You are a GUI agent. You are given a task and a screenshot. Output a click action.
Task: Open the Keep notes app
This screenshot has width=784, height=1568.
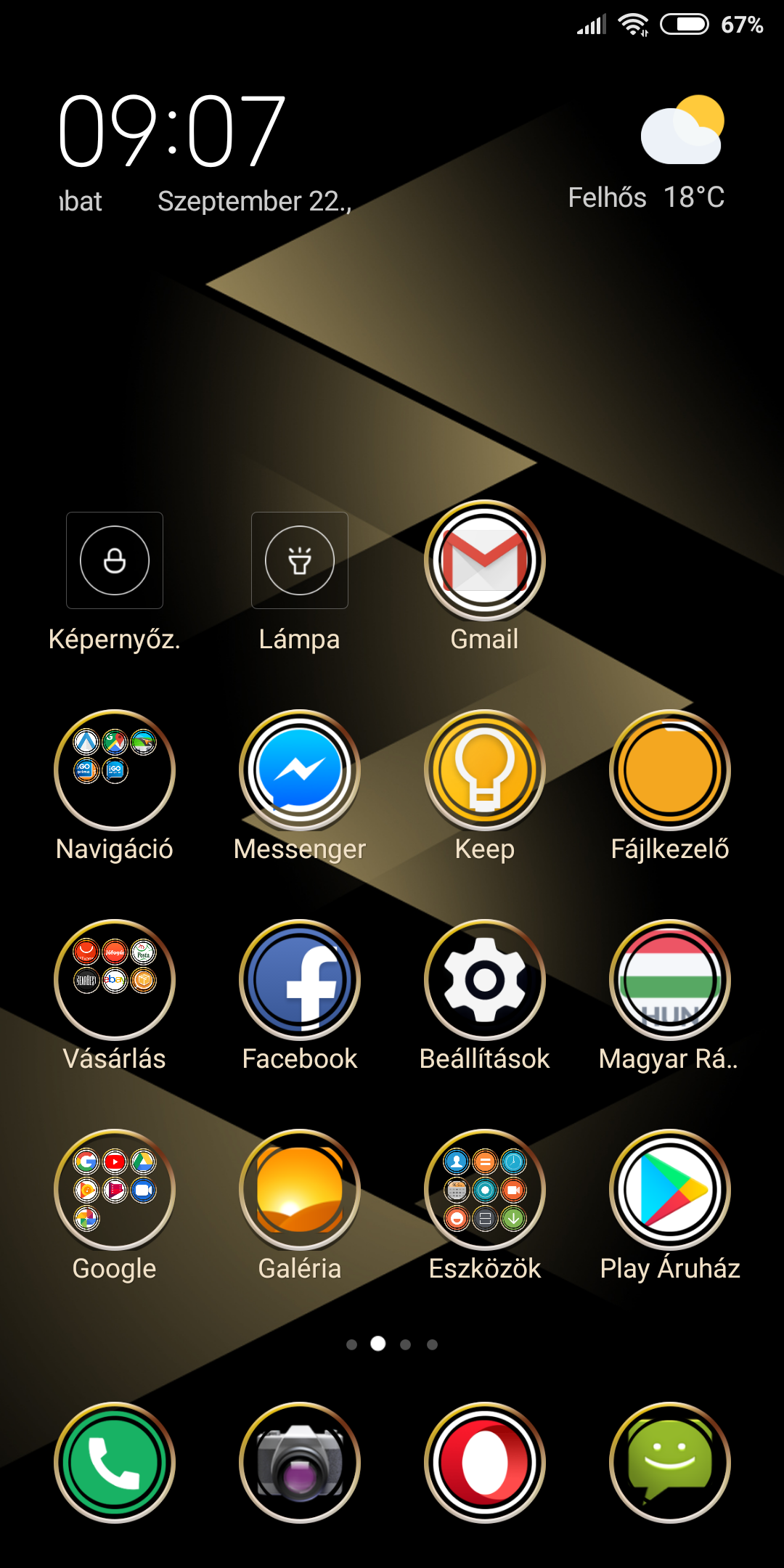tap(485, 770)
